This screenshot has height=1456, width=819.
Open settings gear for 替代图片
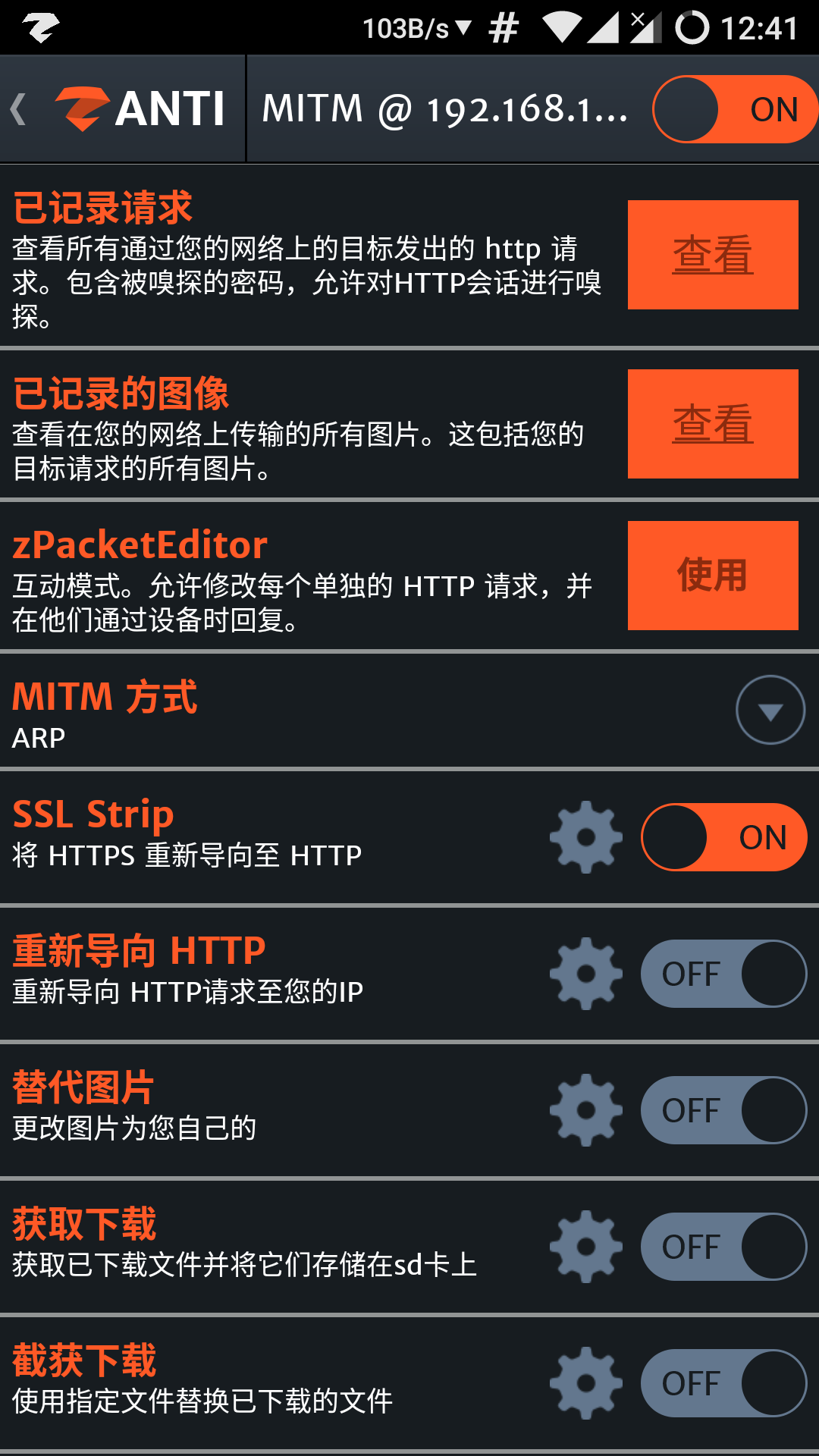tap(585, 1110)
